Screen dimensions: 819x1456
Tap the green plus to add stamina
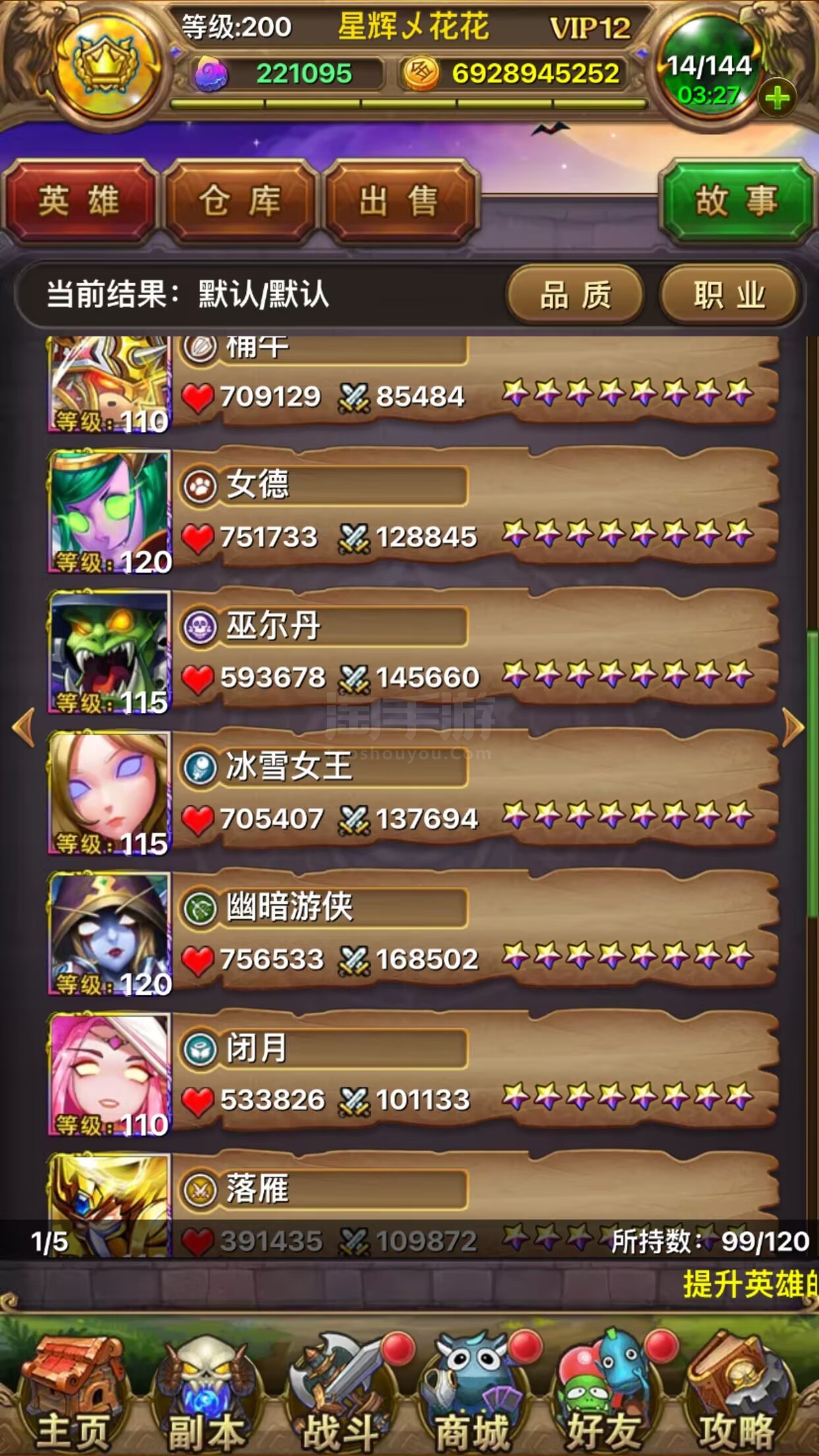click(777, 98)
